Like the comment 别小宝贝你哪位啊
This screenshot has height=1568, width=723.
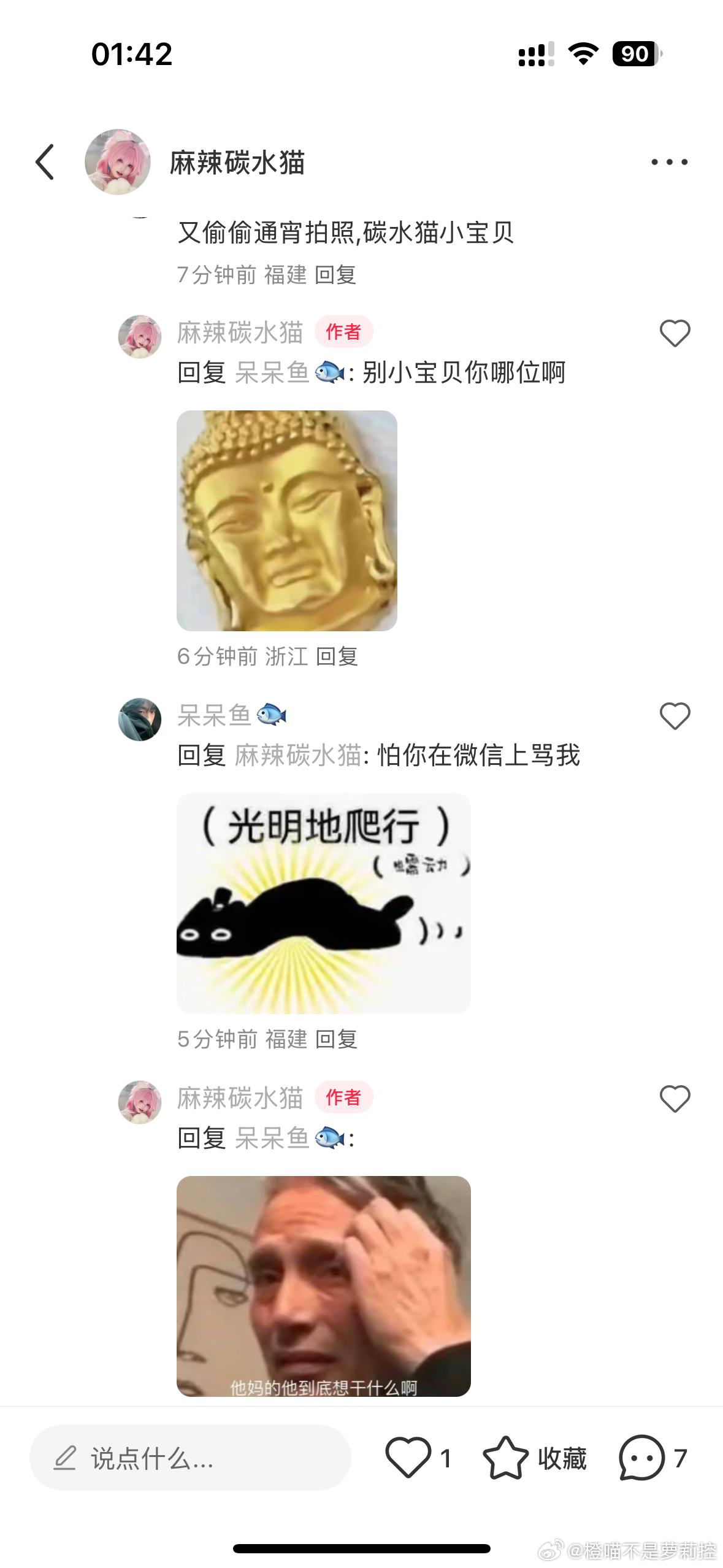click(675, 333)
